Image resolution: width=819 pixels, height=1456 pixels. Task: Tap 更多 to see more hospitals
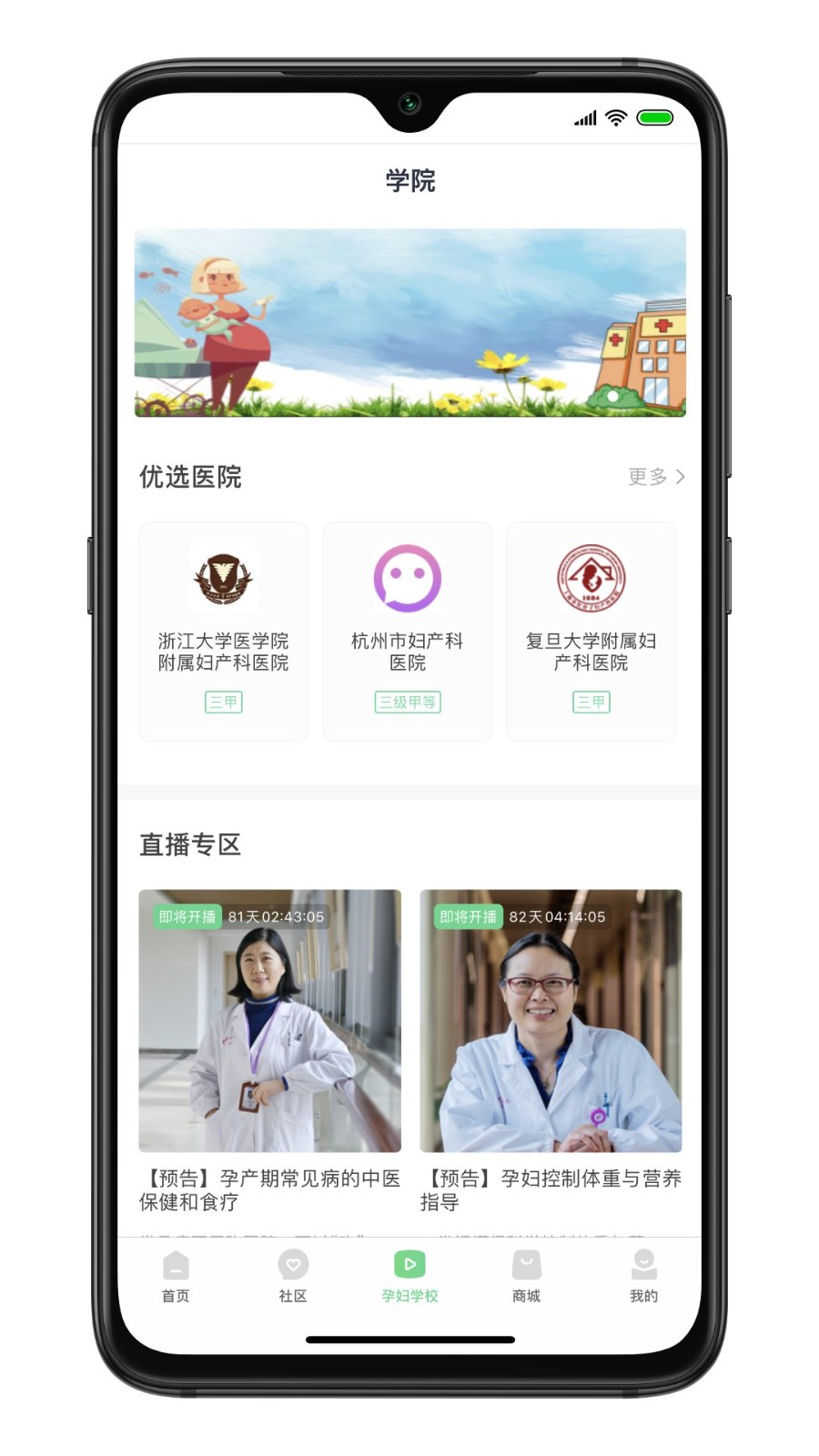pos(656,477)
